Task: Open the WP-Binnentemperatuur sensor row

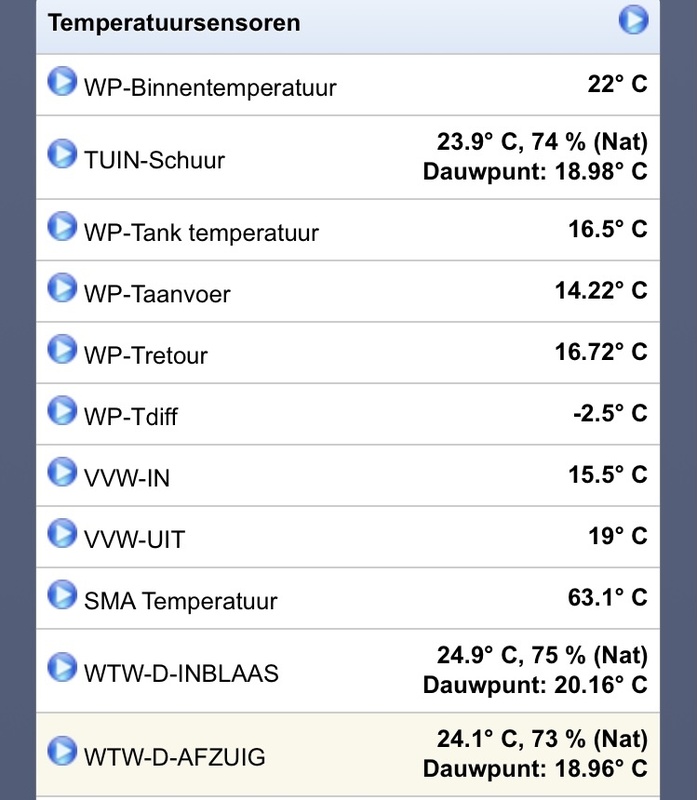Action: click(347, 85)
